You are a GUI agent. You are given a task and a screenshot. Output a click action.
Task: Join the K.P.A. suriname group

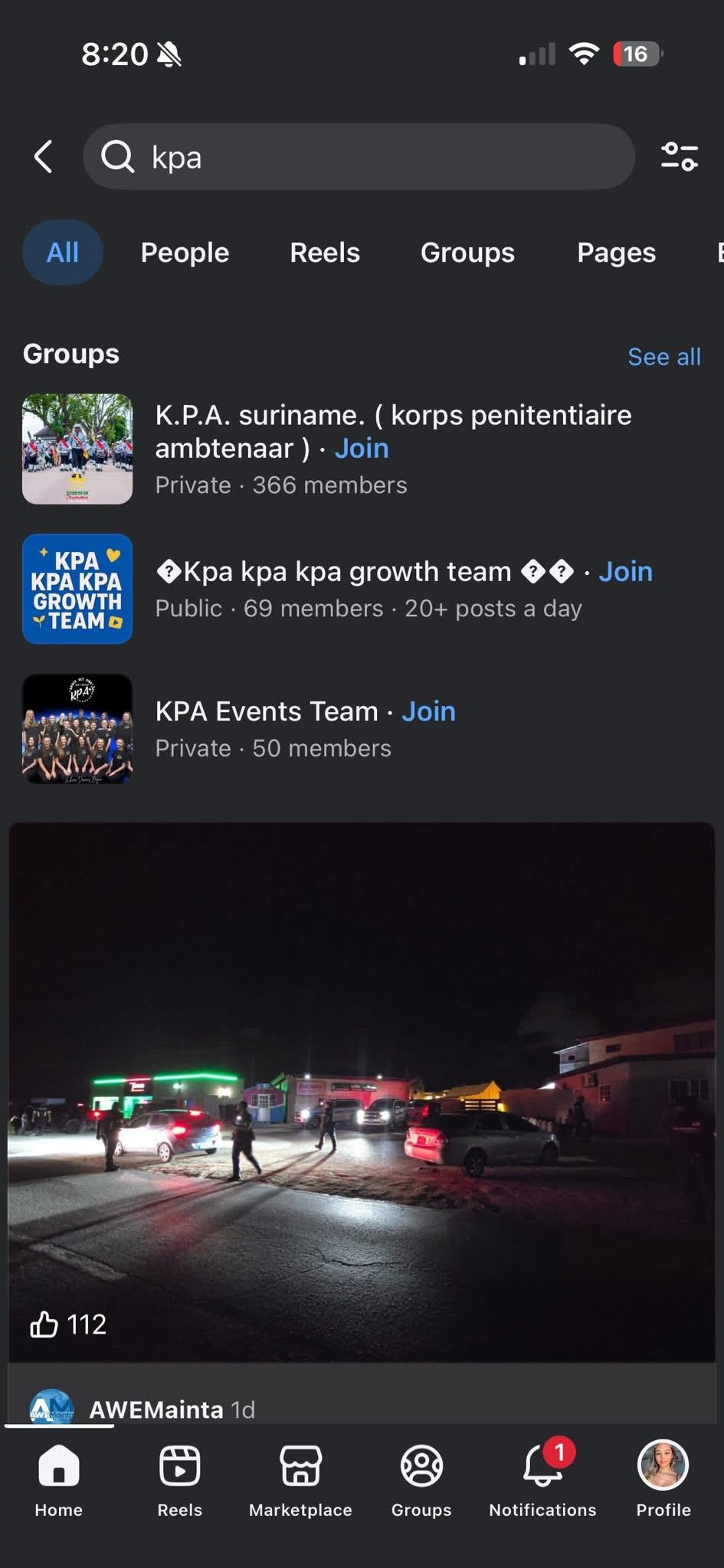click(x=362, y=449)
